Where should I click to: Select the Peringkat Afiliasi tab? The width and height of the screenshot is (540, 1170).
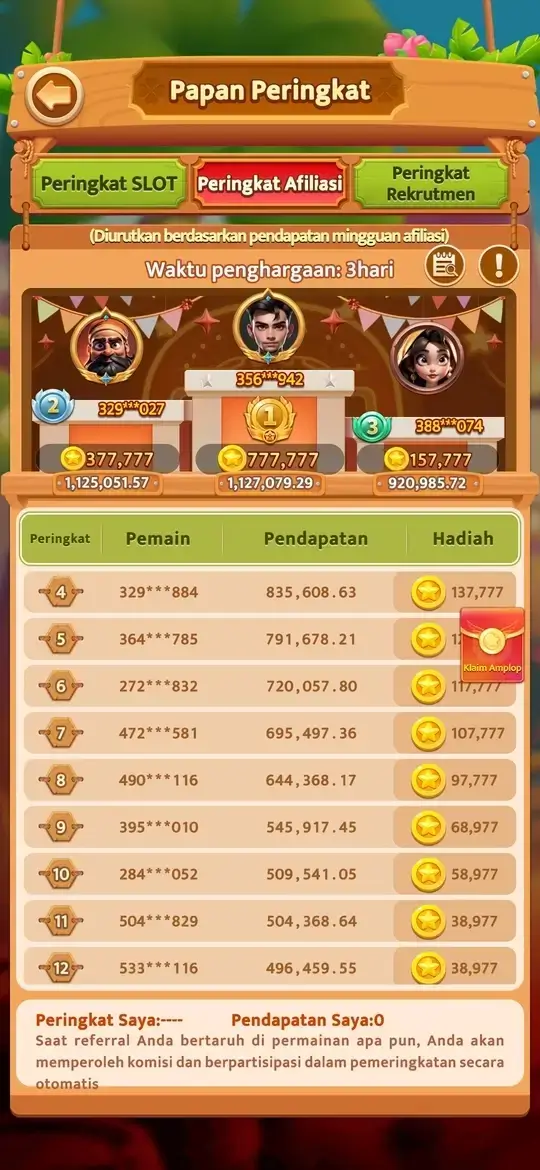point(270,184)
